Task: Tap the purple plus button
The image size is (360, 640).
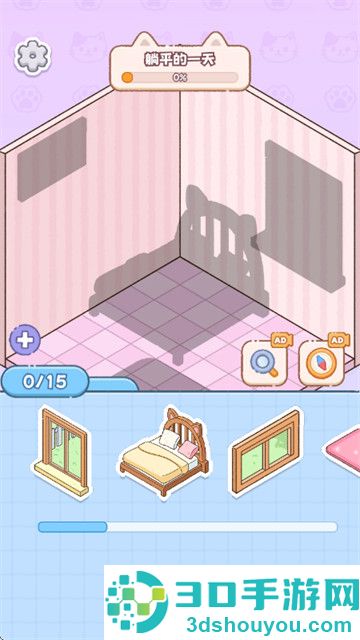Action: 25,340
